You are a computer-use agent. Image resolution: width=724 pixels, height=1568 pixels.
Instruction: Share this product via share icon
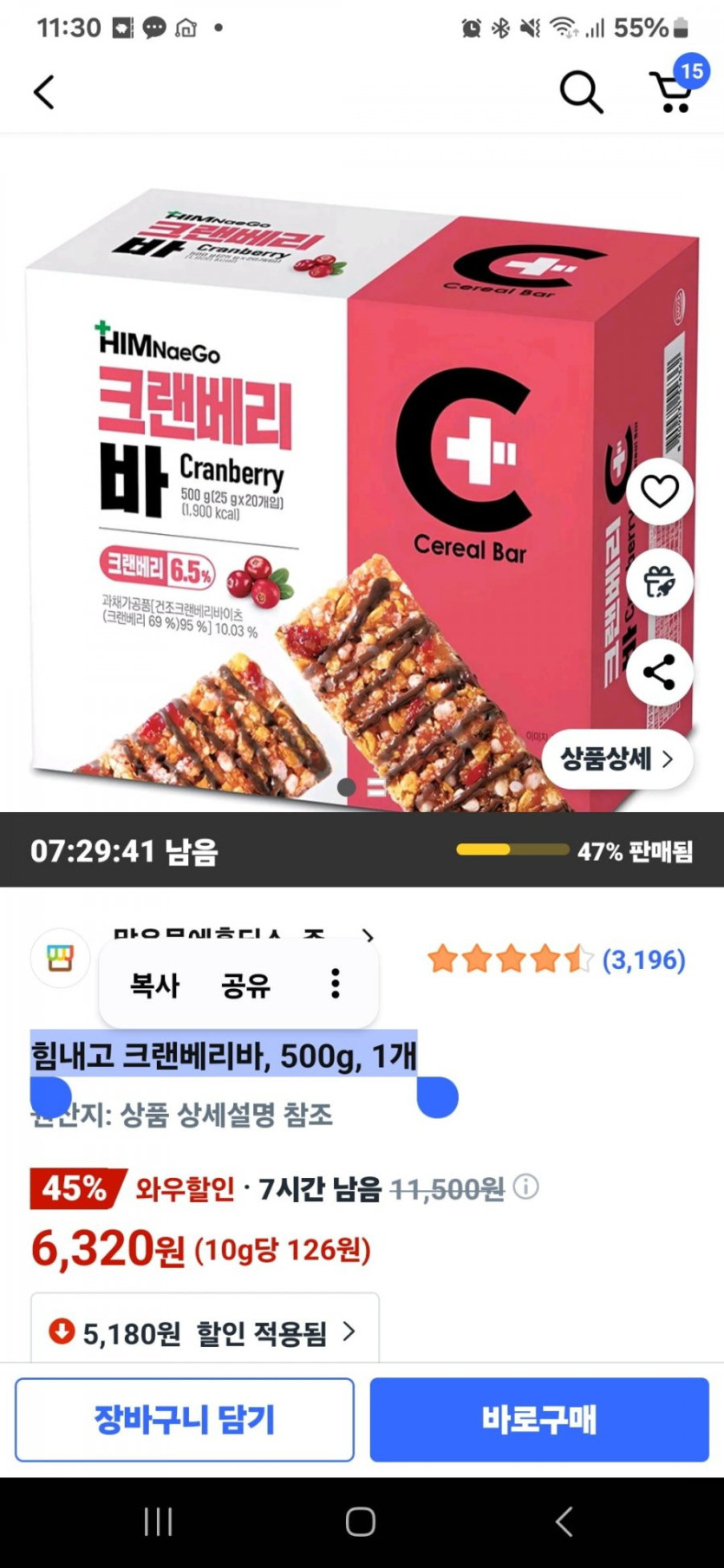coord(660,672)
